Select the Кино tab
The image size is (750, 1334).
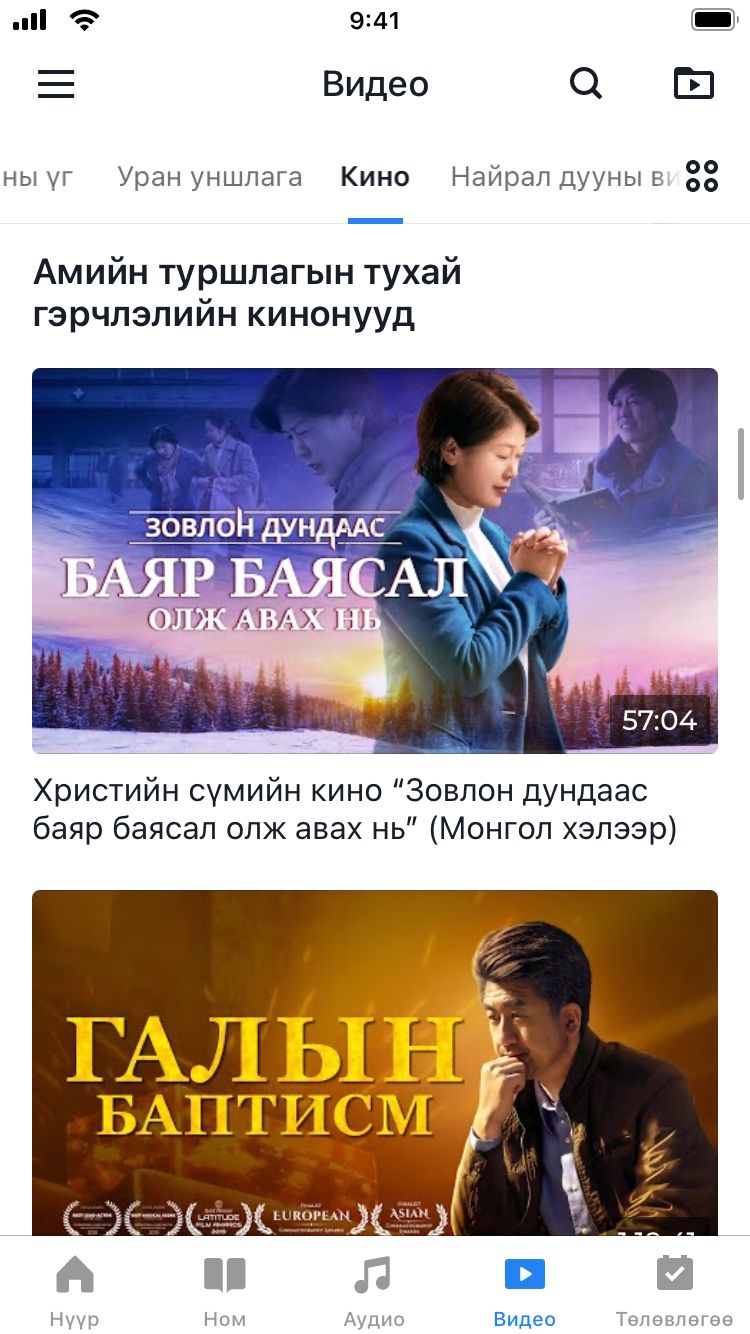tap(375, 177)
